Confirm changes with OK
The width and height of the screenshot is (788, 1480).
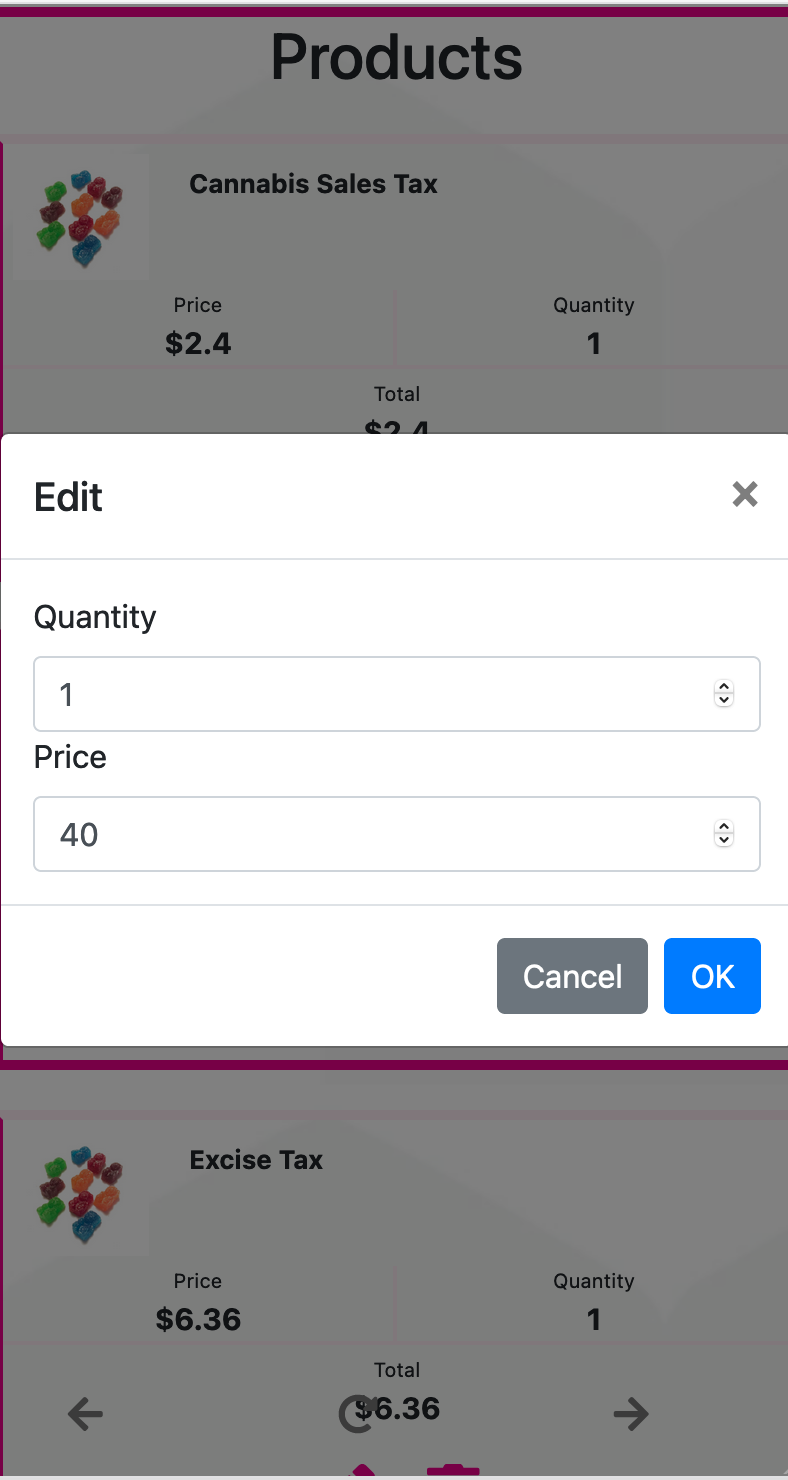click(712, 976)
